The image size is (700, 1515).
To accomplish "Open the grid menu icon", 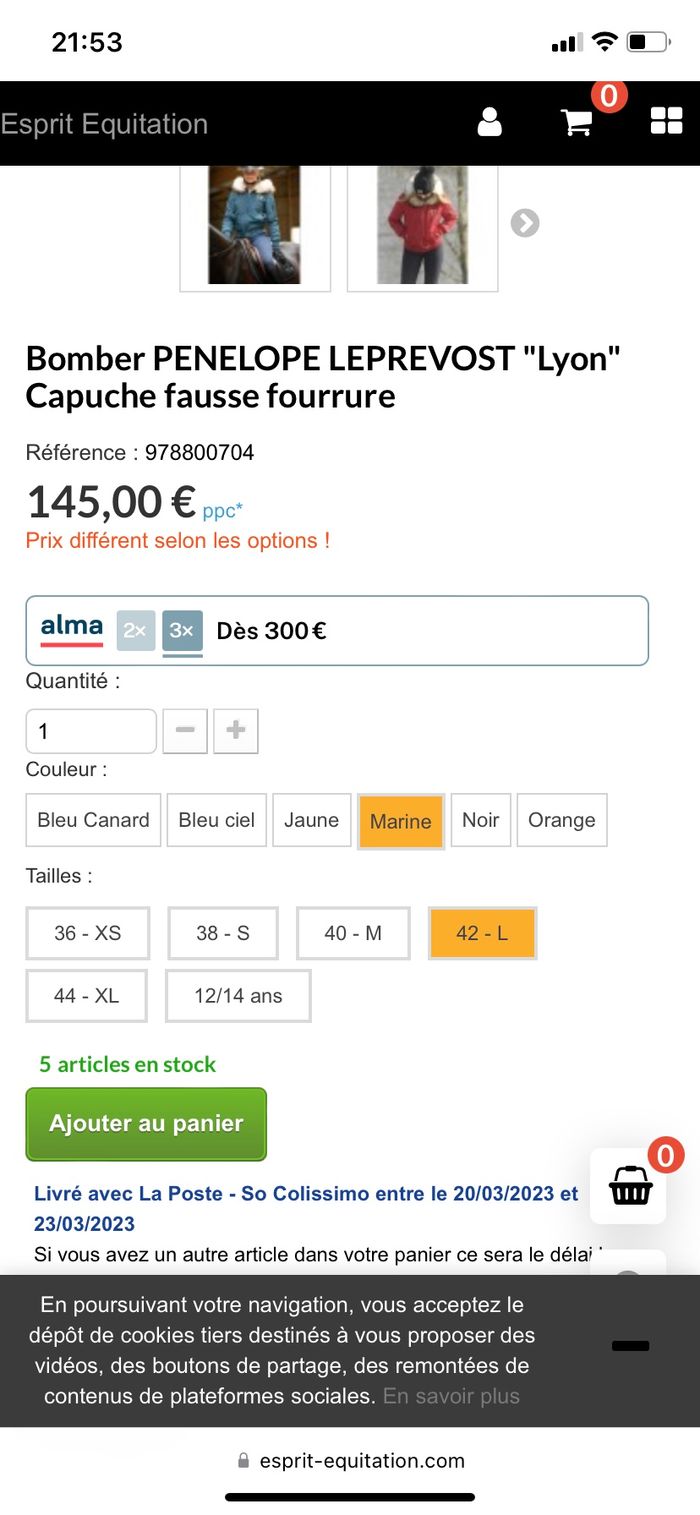I will tap(666, 122).
